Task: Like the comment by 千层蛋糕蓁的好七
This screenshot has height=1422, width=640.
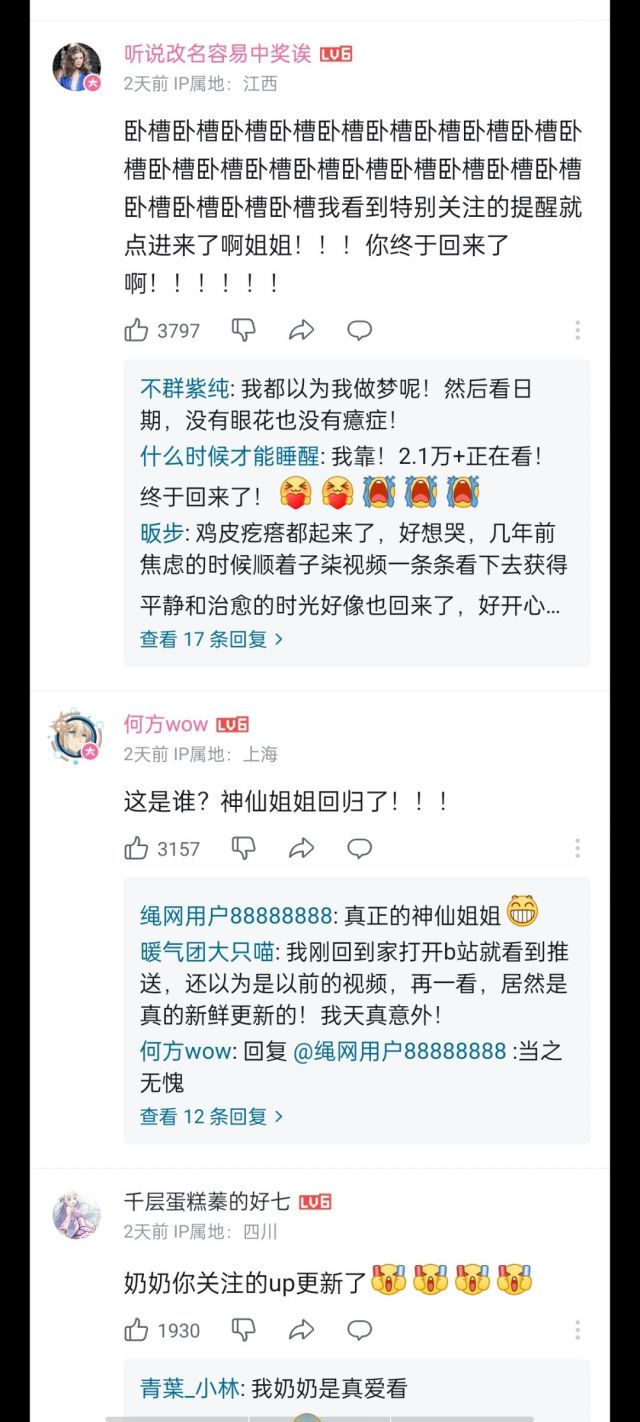Action: 137,1330
